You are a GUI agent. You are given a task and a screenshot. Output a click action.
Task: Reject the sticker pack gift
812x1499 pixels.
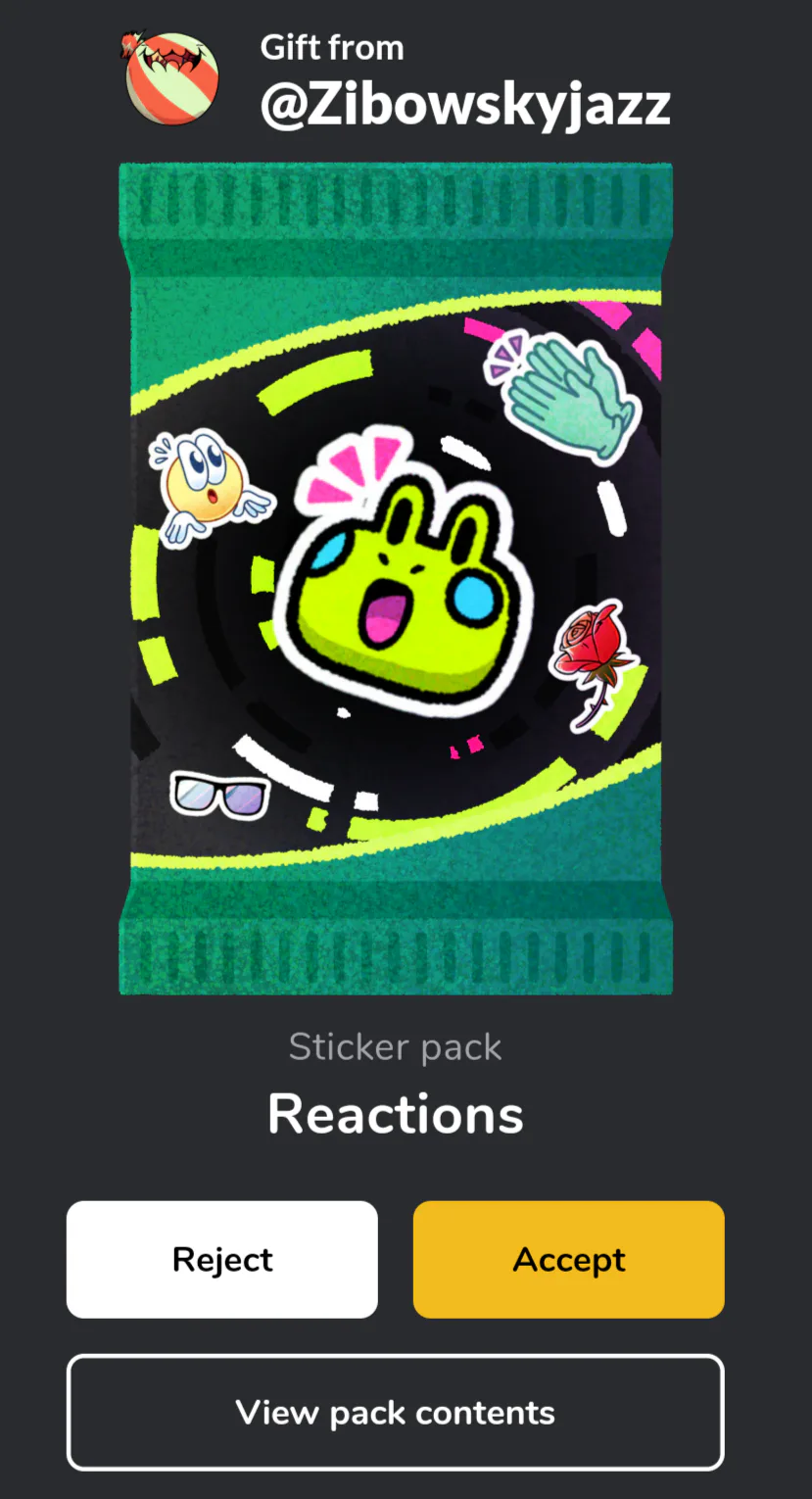[222, 1259]
